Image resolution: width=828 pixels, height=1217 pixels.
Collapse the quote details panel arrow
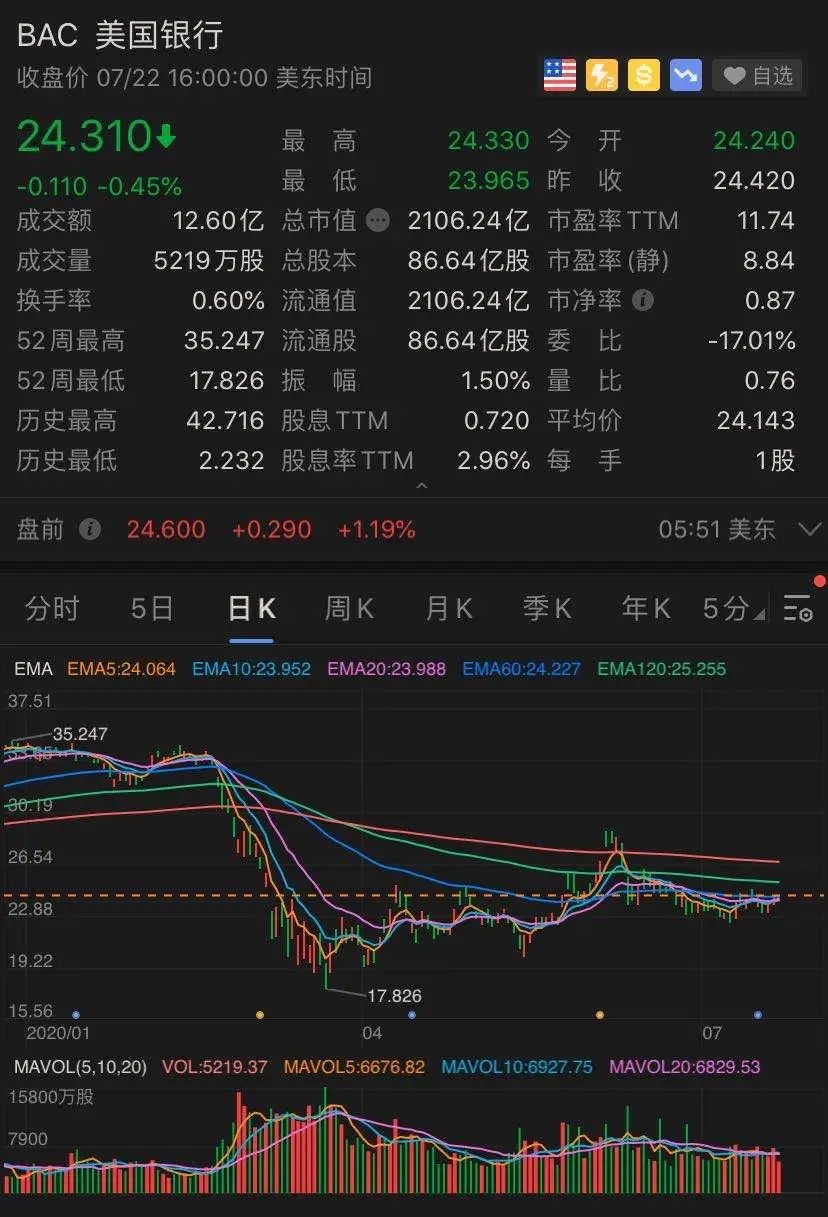pos(422,486)
